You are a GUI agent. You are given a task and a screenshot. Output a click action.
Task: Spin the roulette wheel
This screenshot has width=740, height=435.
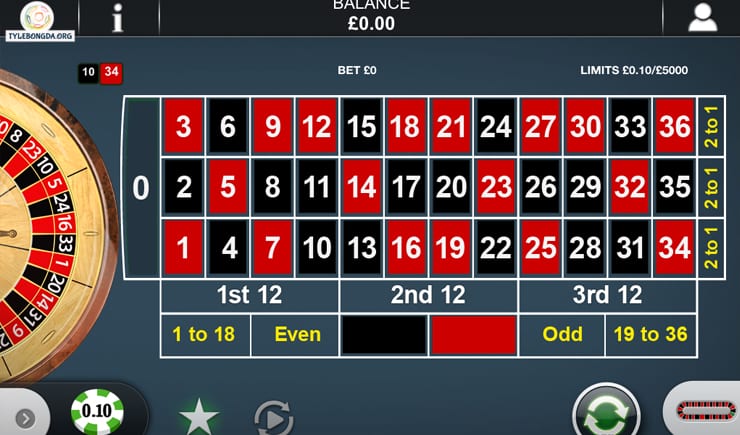click(606, 413)
